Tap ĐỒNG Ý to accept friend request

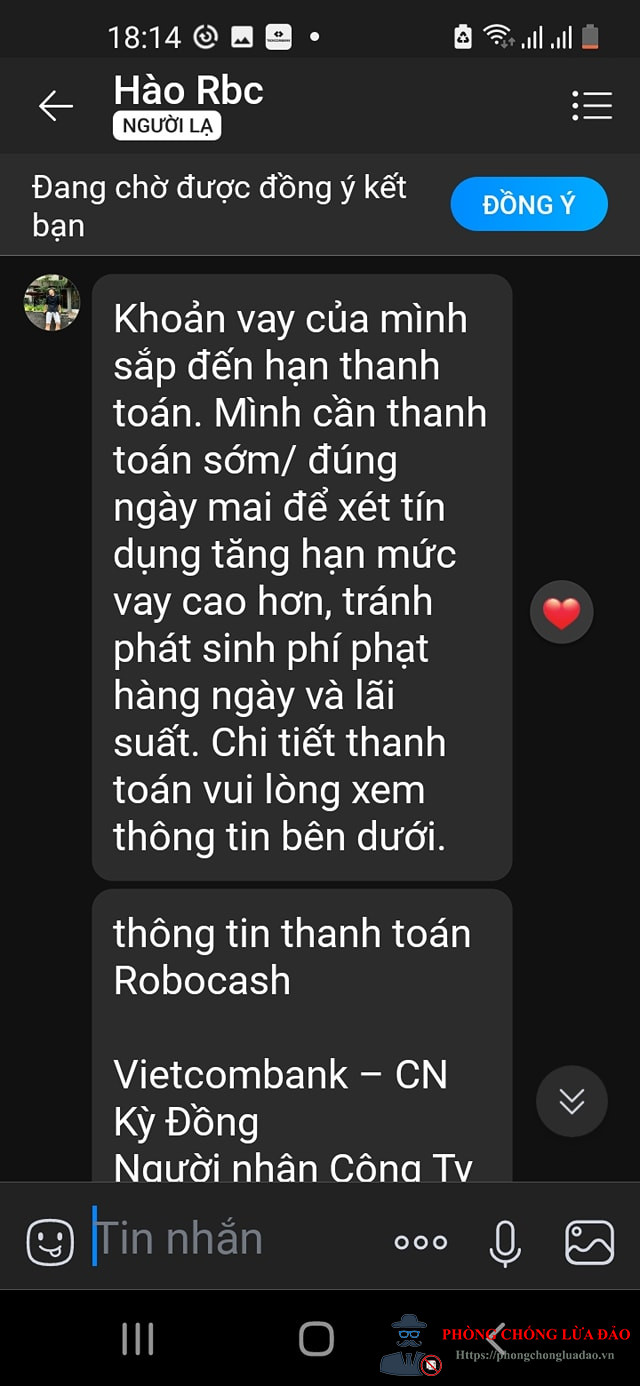529,204
